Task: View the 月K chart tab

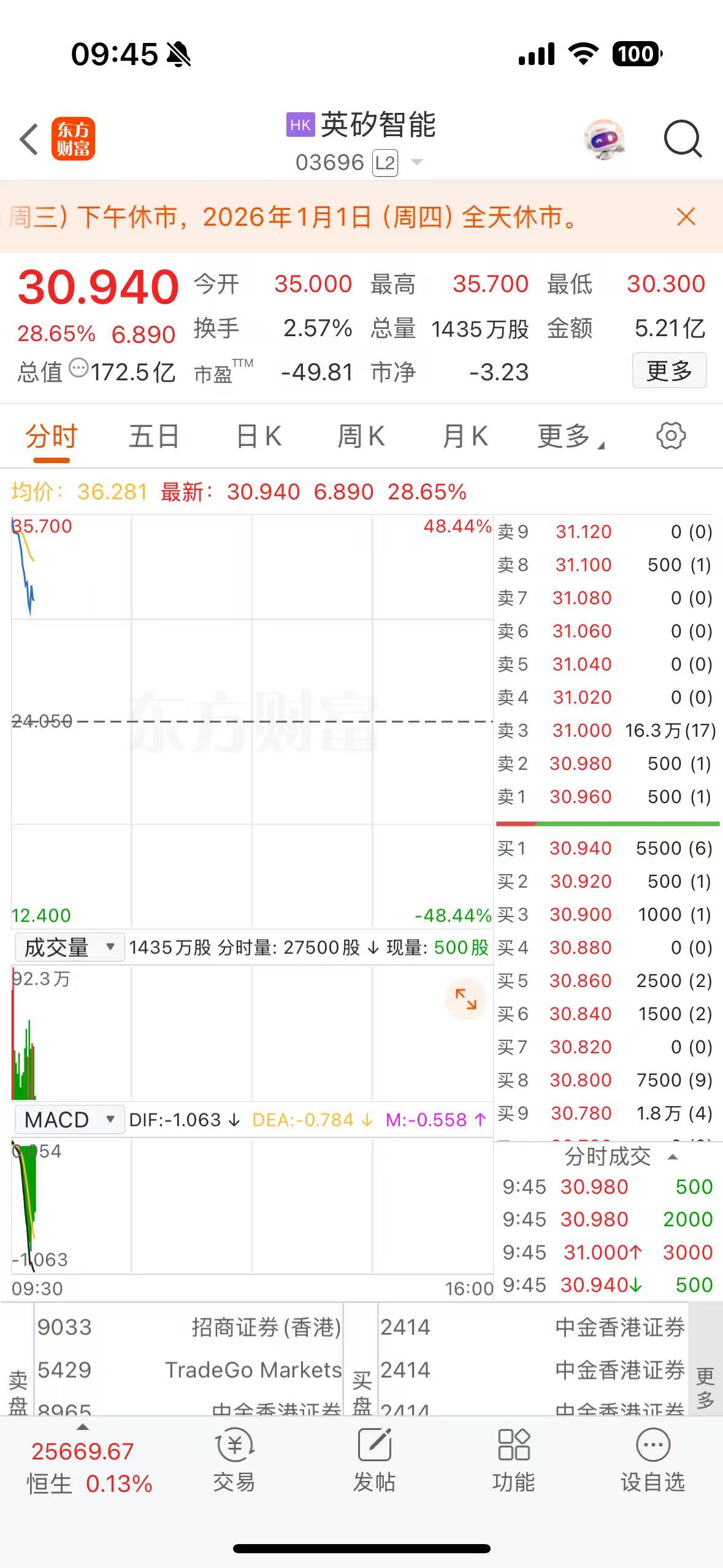Action: click(x=465, y=437)
